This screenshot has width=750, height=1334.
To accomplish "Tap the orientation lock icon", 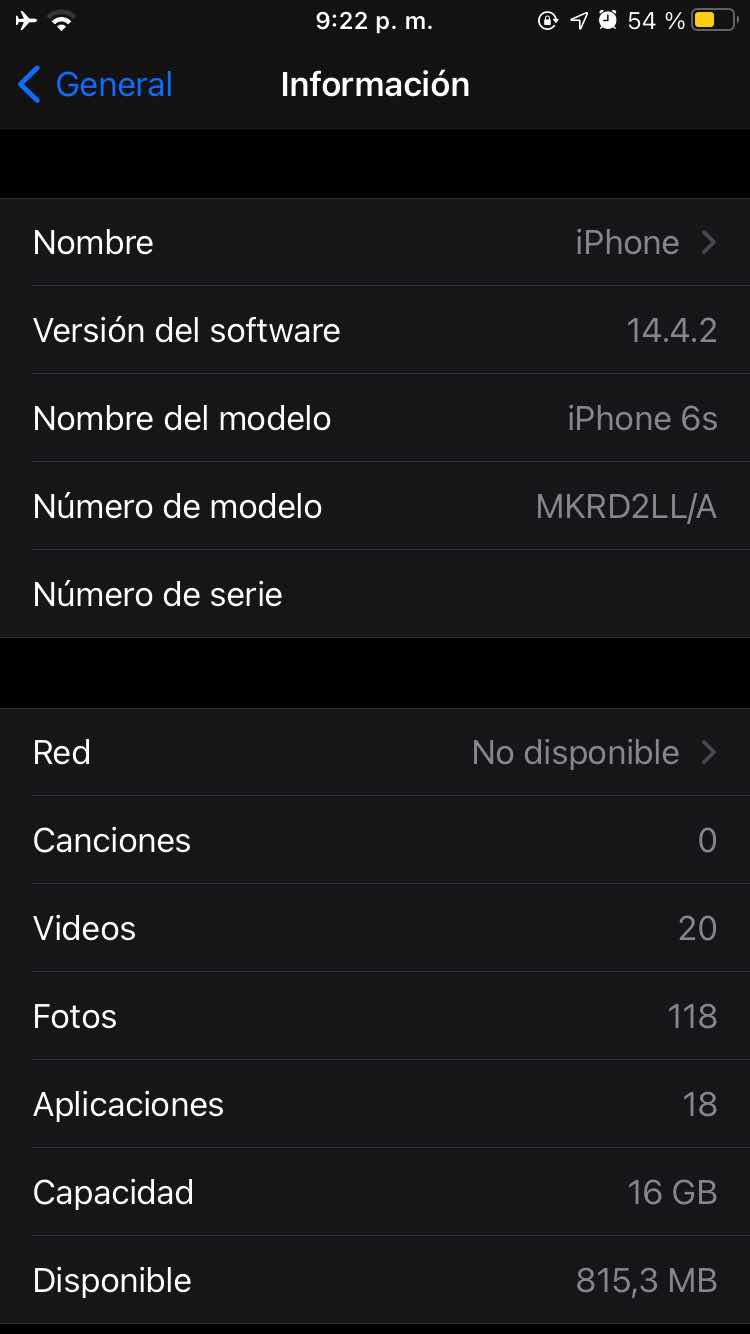I will [548, 20].
